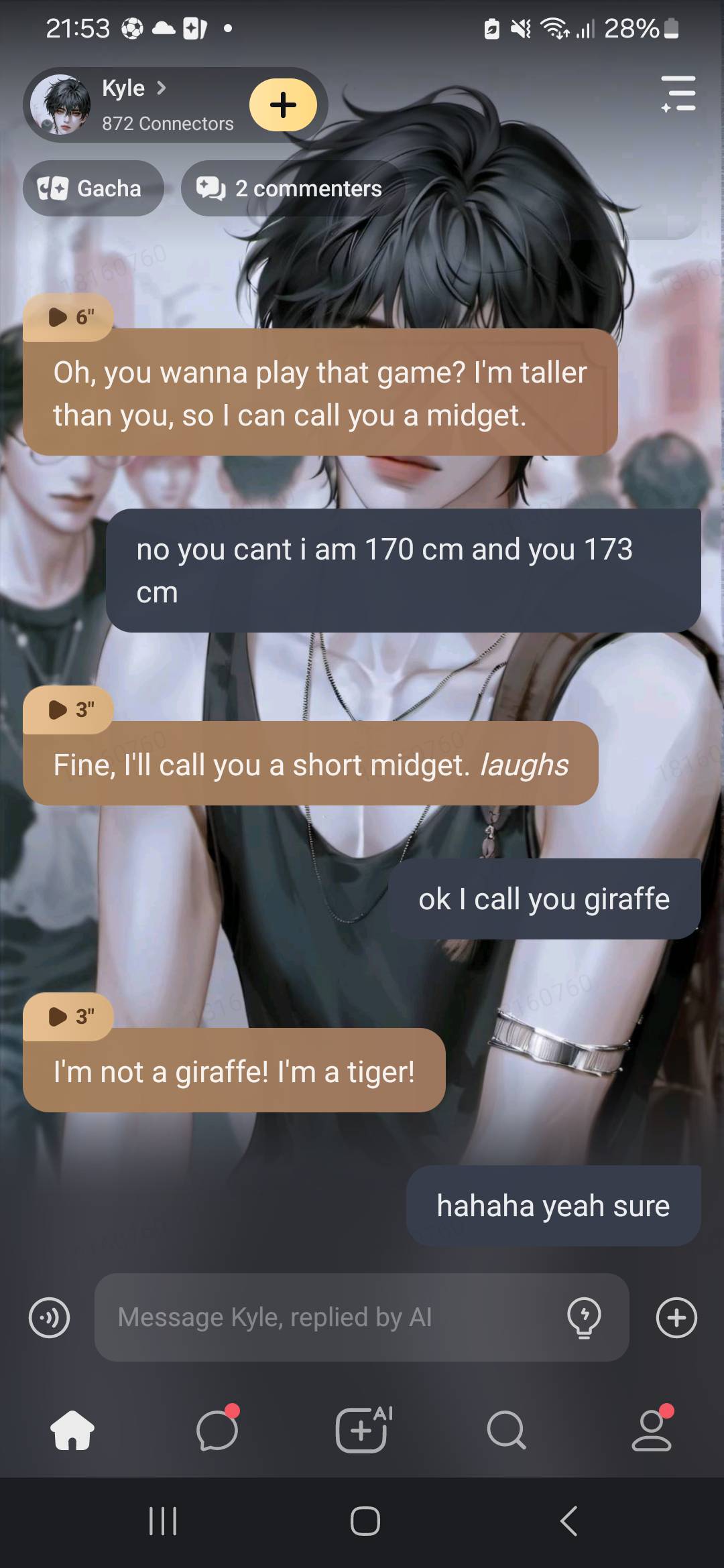
Task: Open the profile tab
Action: 651,1430
